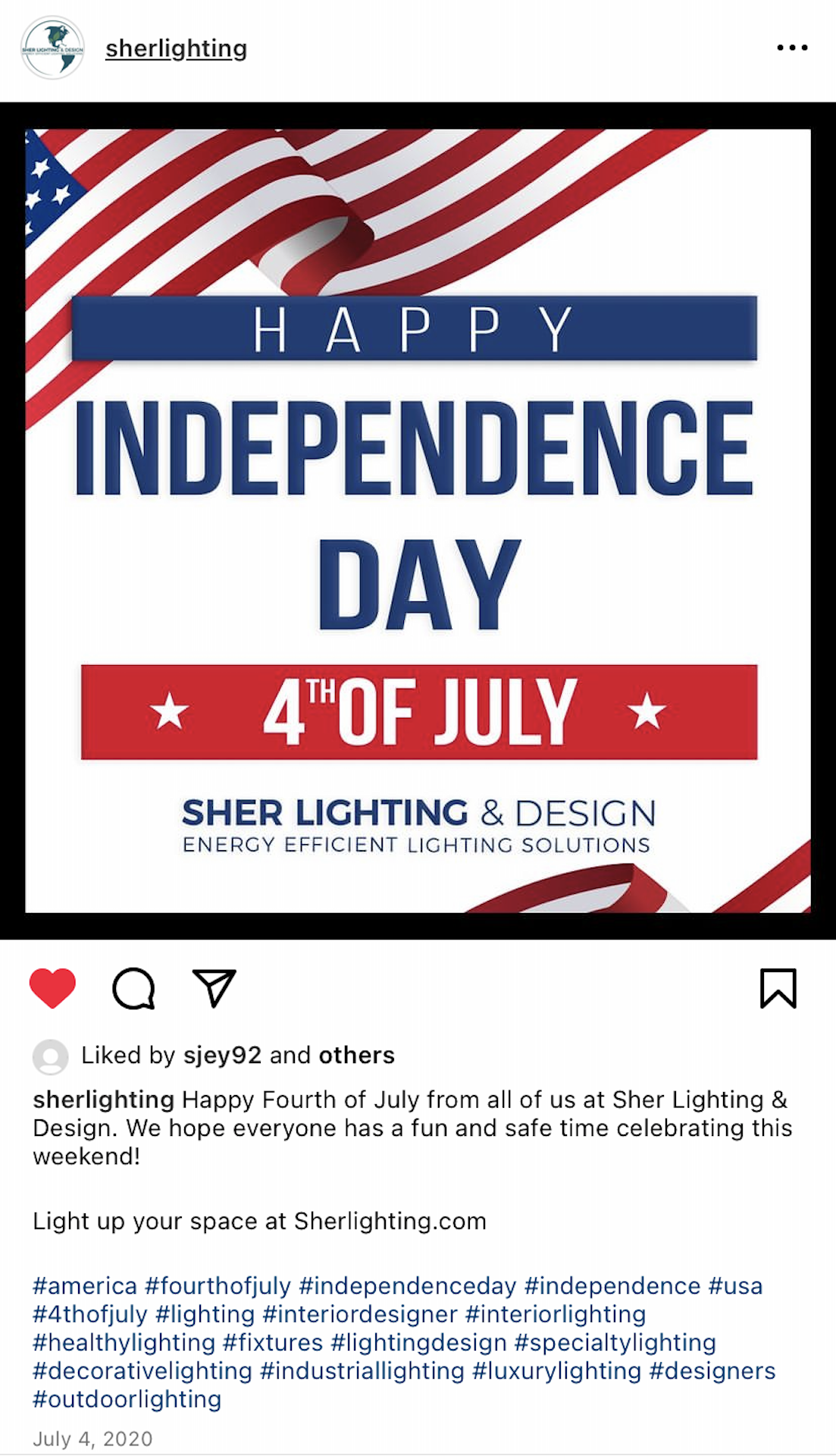Open sherlighting name in the caption
Image resolution: width=836 pixels, height=1456 pixels.
tap(104, 1100)
